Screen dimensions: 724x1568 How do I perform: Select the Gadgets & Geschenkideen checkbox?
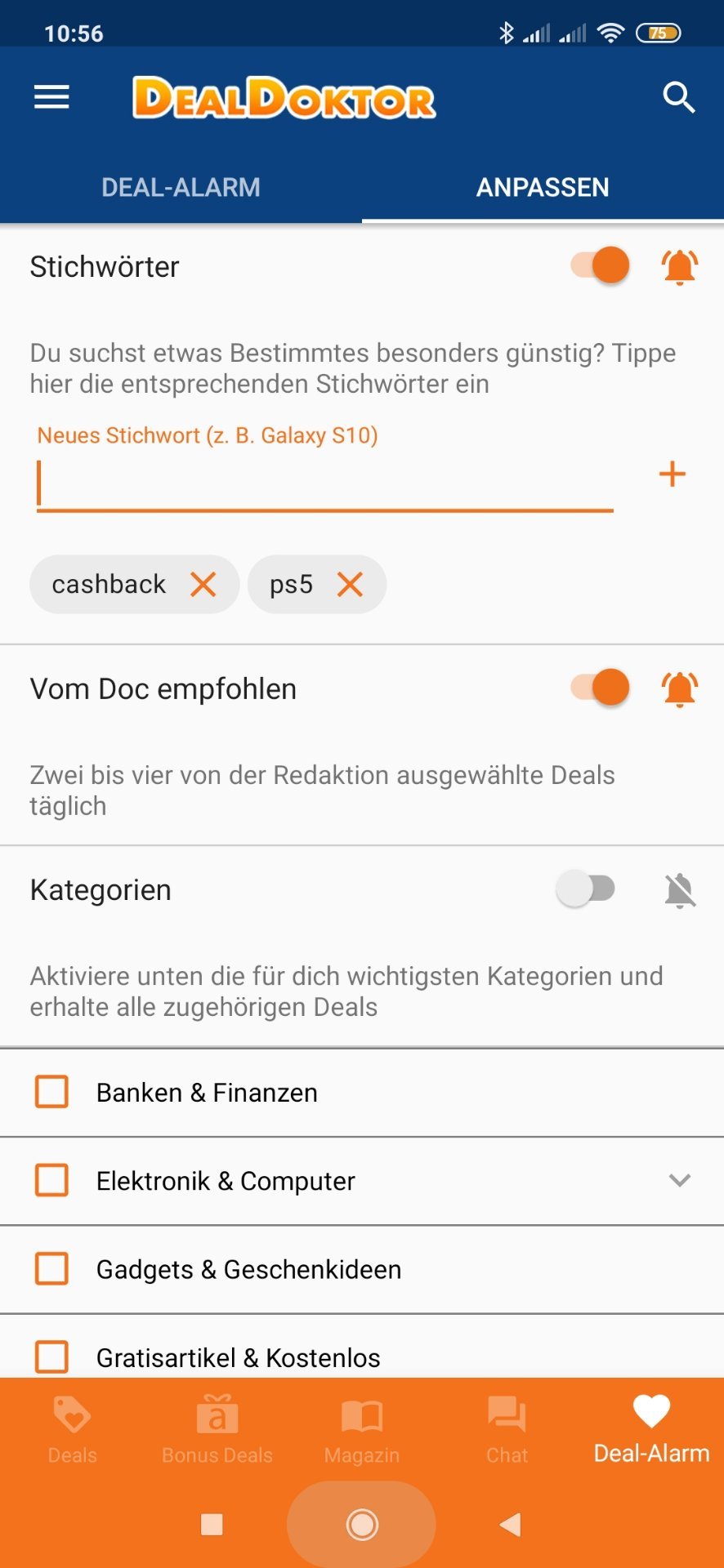click(x=51, y=1268)
